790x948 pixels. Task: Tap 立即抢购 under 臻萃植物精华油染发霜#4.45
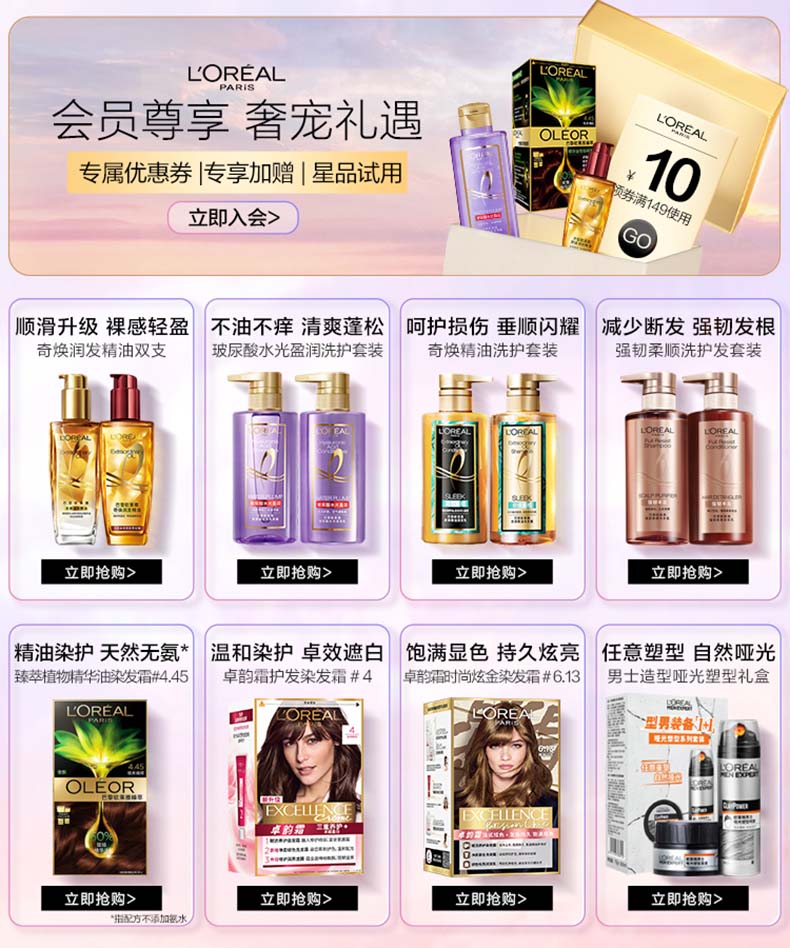(x=101, y=898)
